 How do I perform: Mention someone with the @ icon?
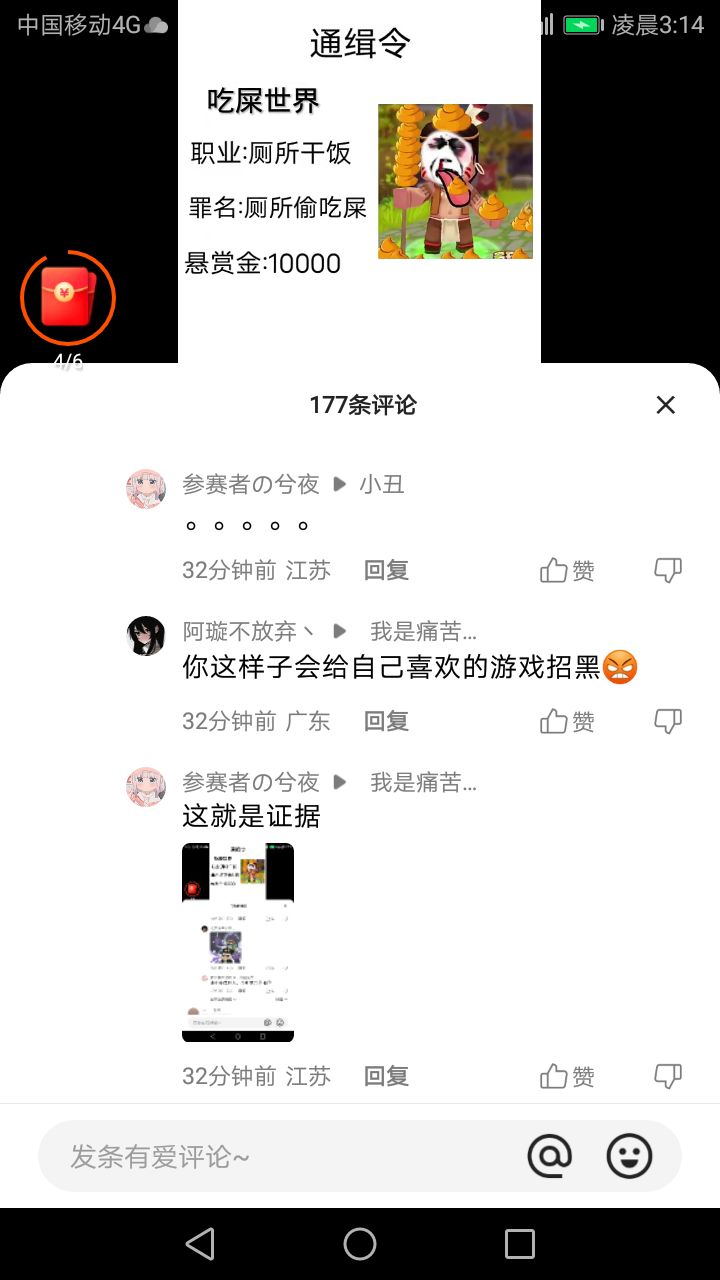tap(550, 1156)
